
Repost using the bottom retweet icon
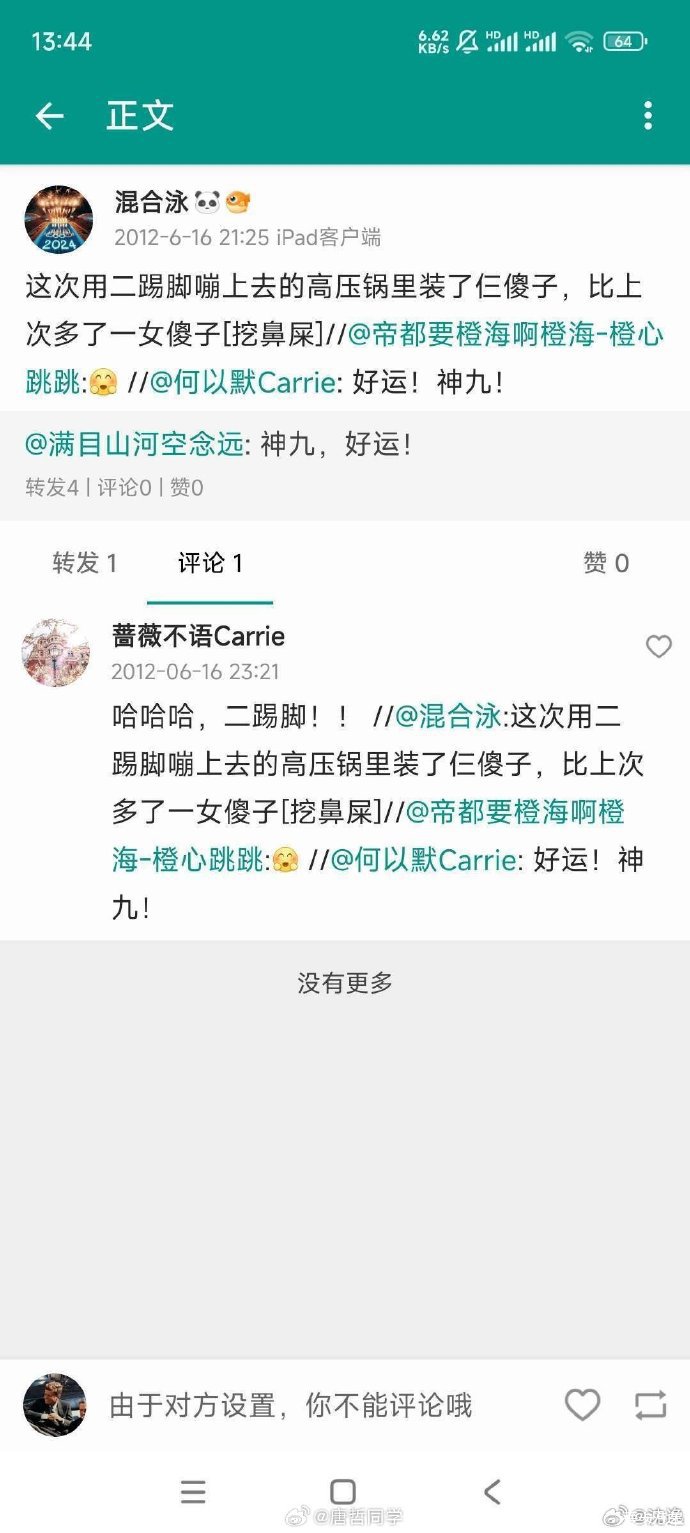(x=650, y=1405)
